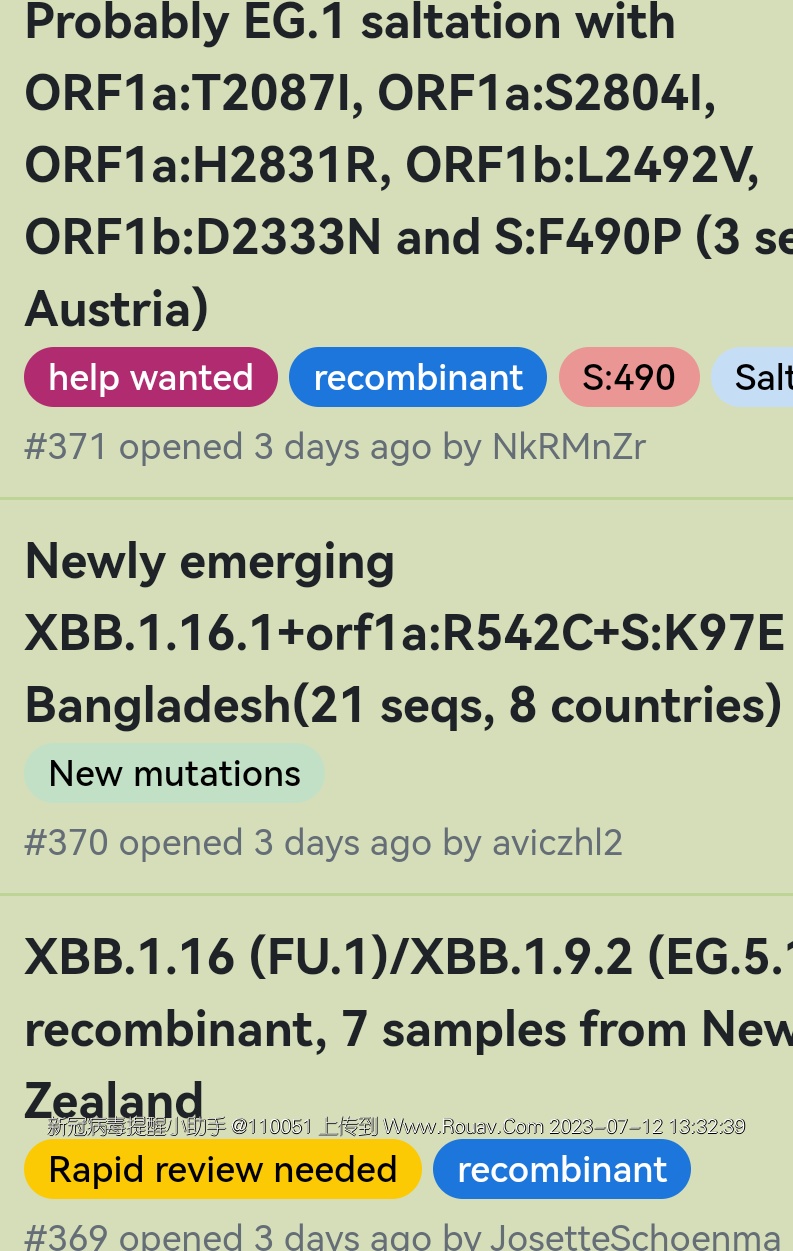793x1251 pixels.
Task: Select the recombinant label on issue #371
Action: pyautogui.click(x=418, y=378)
